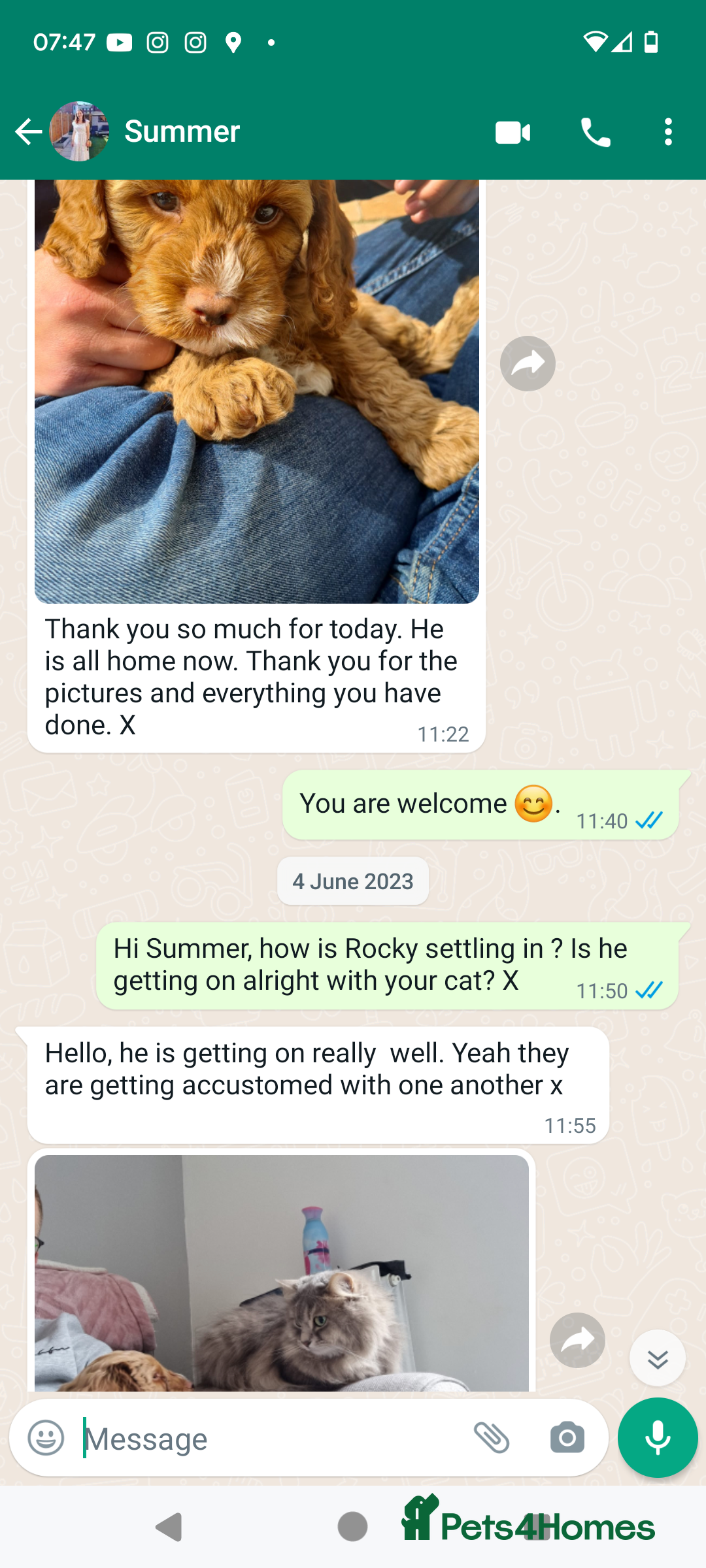This screenshot has width=706, height=1568.
Task: Attach a file with the paperclip
Action: click(492, 1438)
